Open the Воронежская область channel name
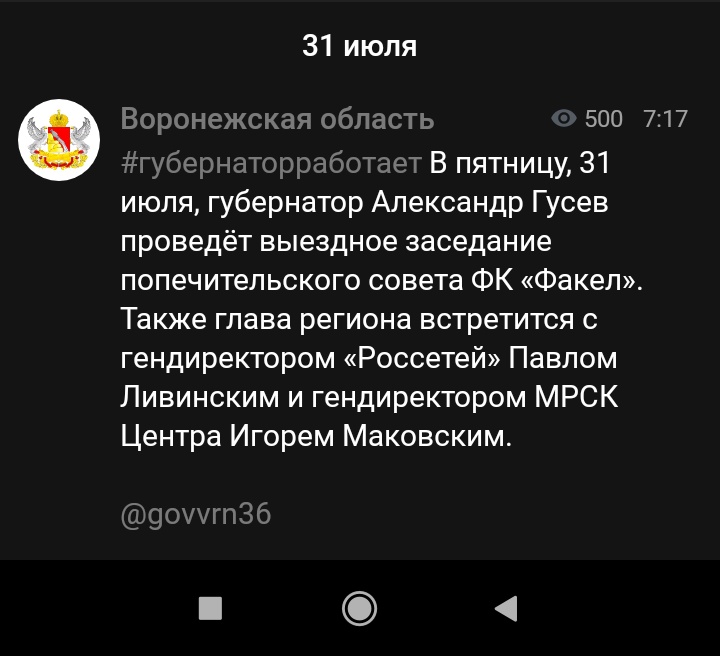This screenshot has width=720, height=656. [x=277, y=120]
